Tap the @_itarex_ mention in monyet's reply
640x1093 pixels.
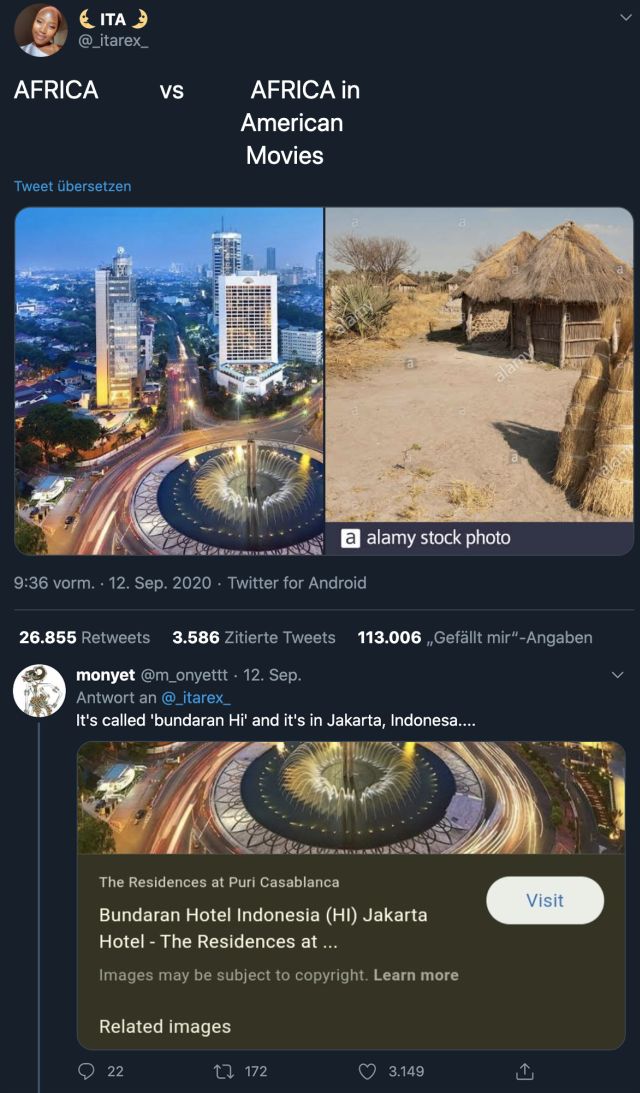point(195,697)
